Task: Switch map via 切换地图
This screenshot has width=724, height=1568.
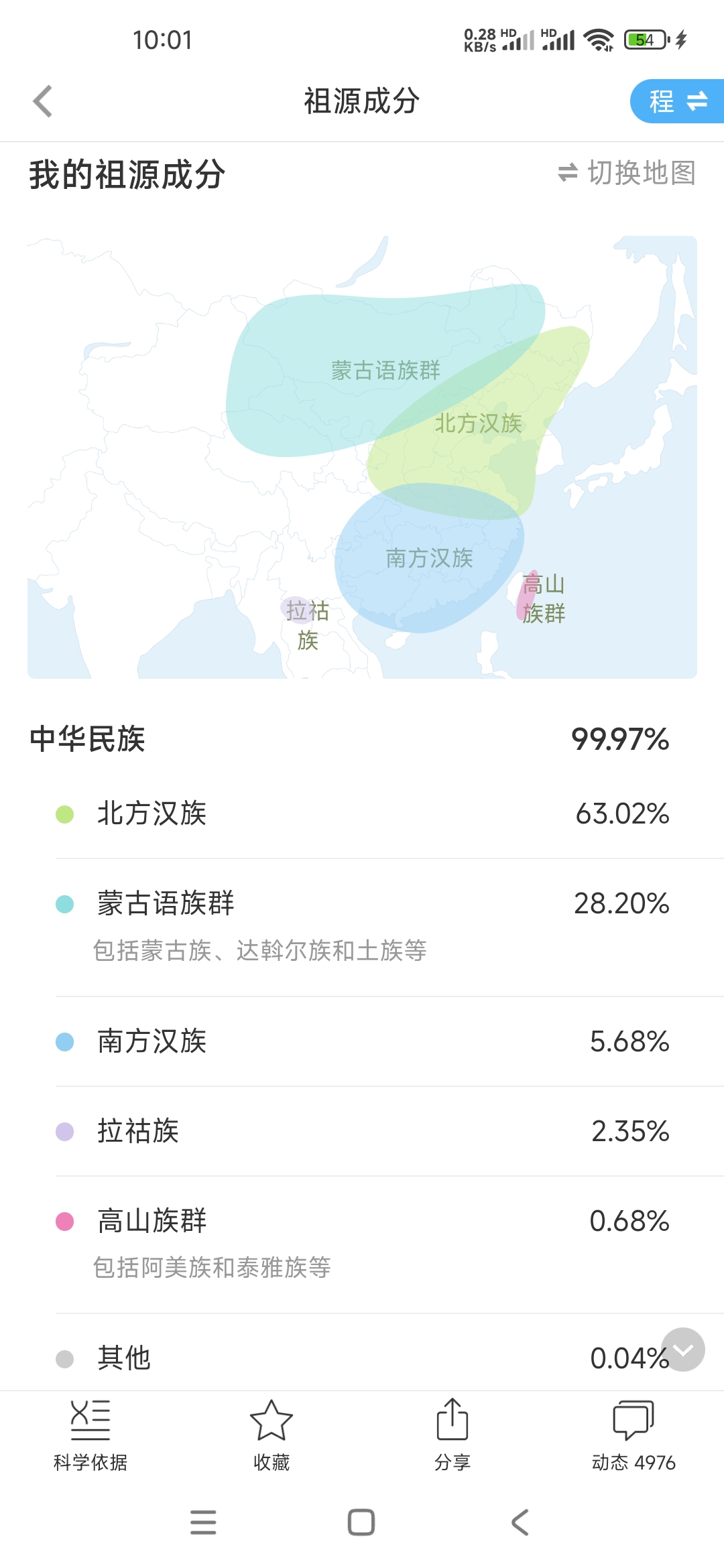Action: [x=627, y=173]
